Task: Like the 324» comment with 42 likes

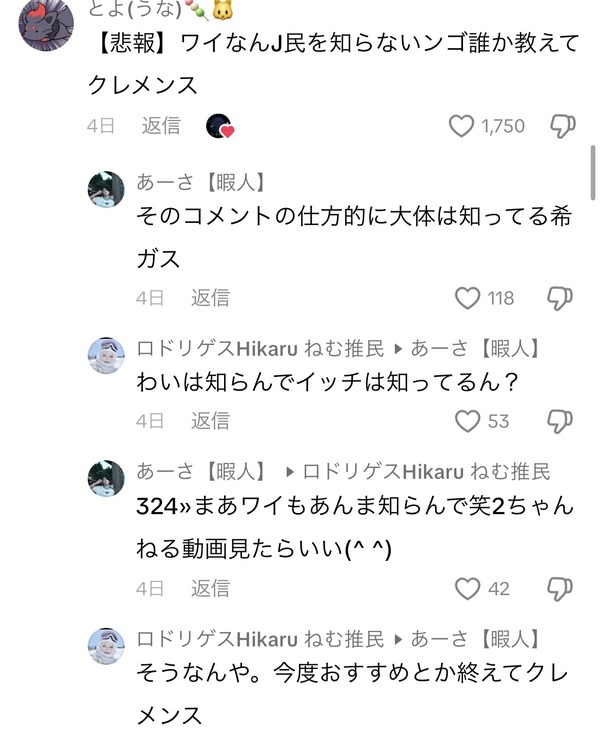Action: click(x=468, y=589)
